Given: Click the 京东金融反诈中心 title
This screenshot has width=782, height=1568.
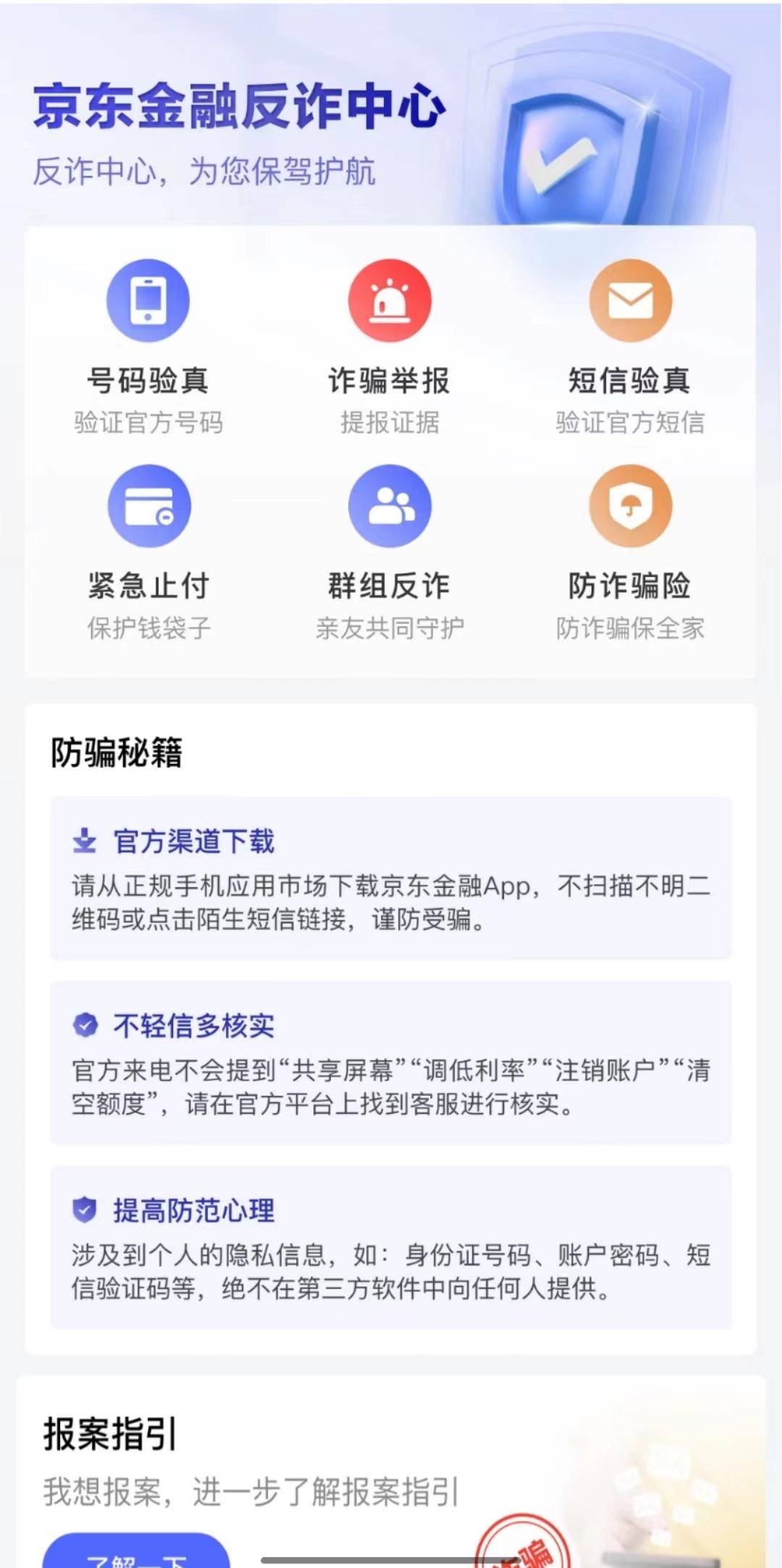Looking at the screenshot, I should 239,106.
